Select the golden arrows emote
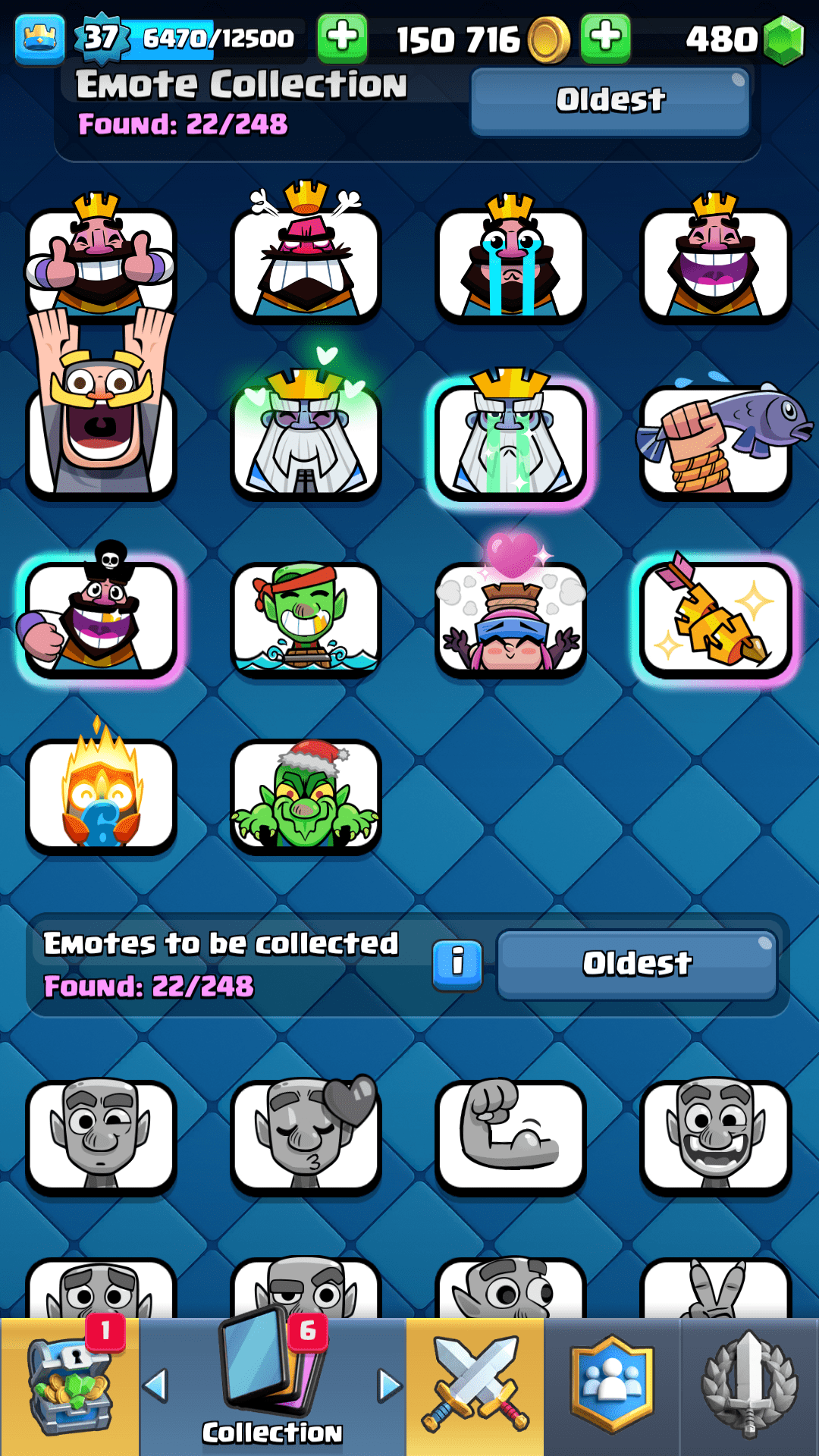The height and width of the screenshot is (1456, 819). point(715,620)
